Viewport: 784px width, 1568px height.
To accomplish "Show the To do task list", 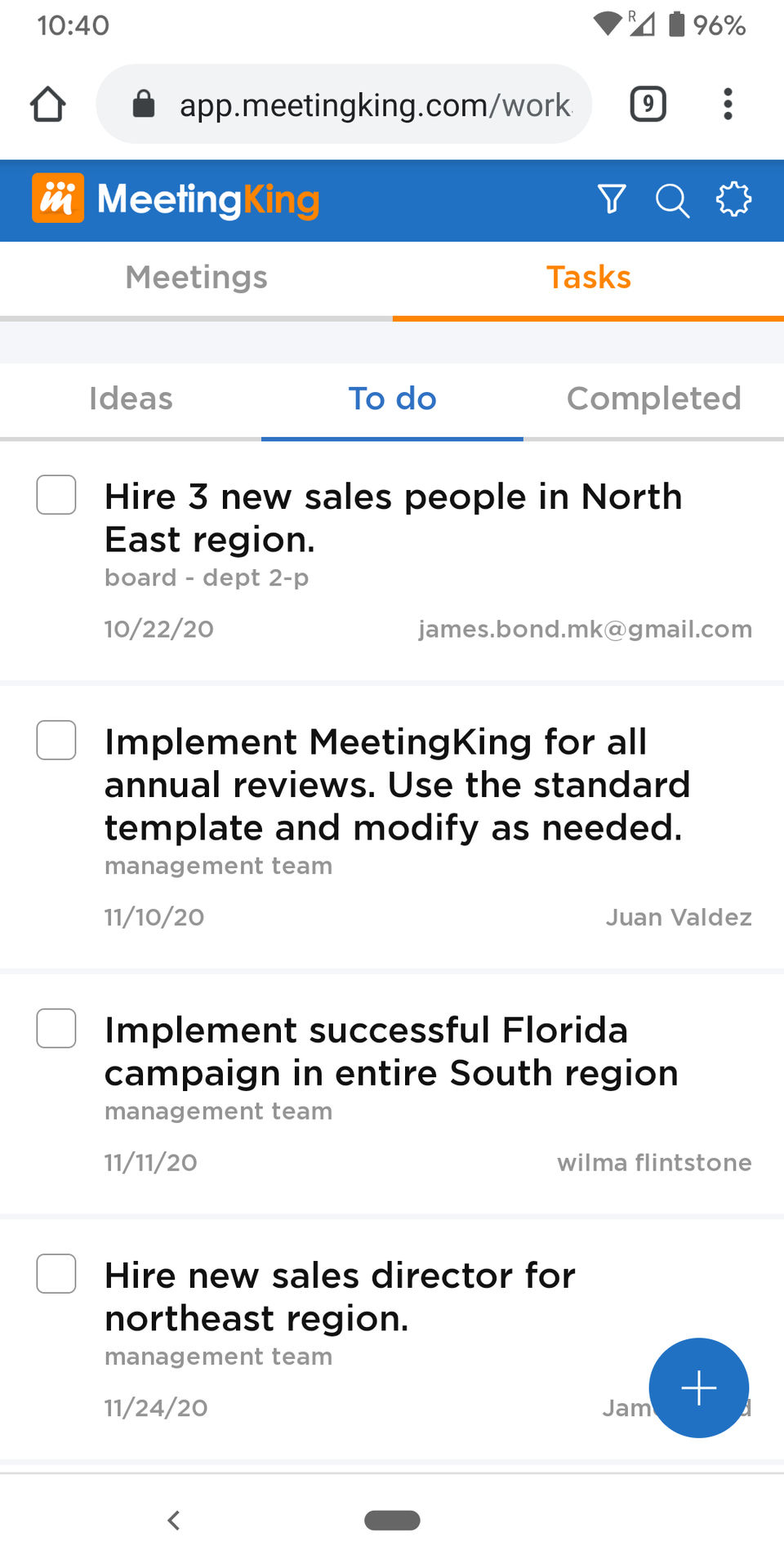I will tap(392, 399).
